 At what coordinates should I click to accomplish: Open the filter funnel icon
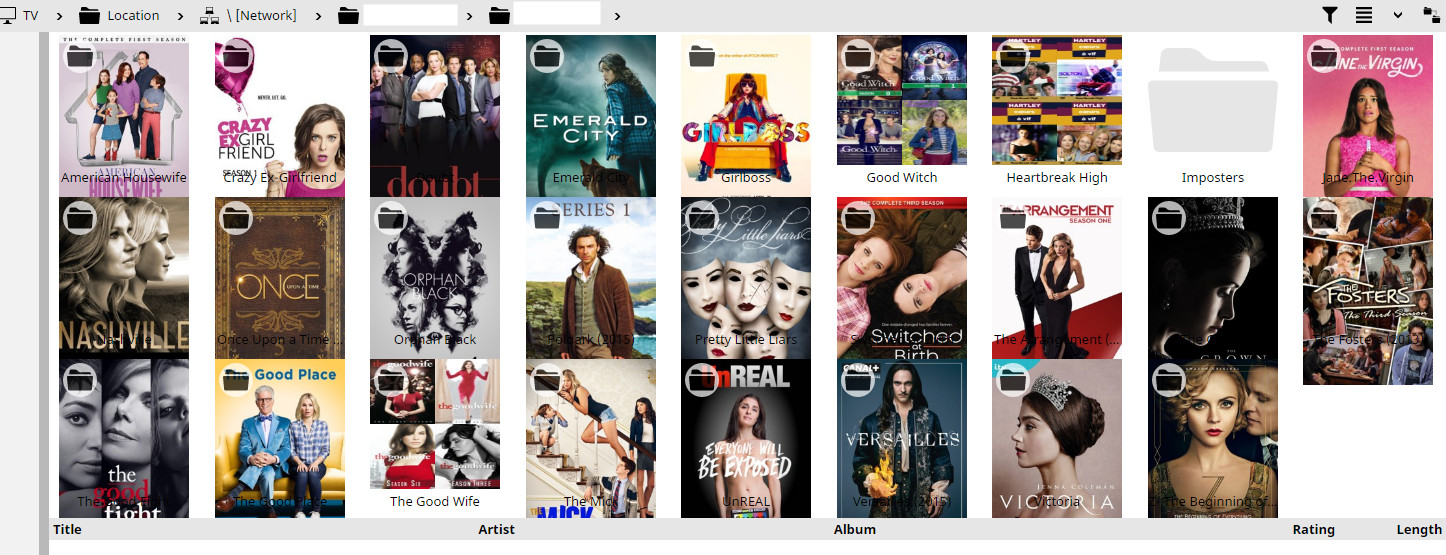[1330, 15]
